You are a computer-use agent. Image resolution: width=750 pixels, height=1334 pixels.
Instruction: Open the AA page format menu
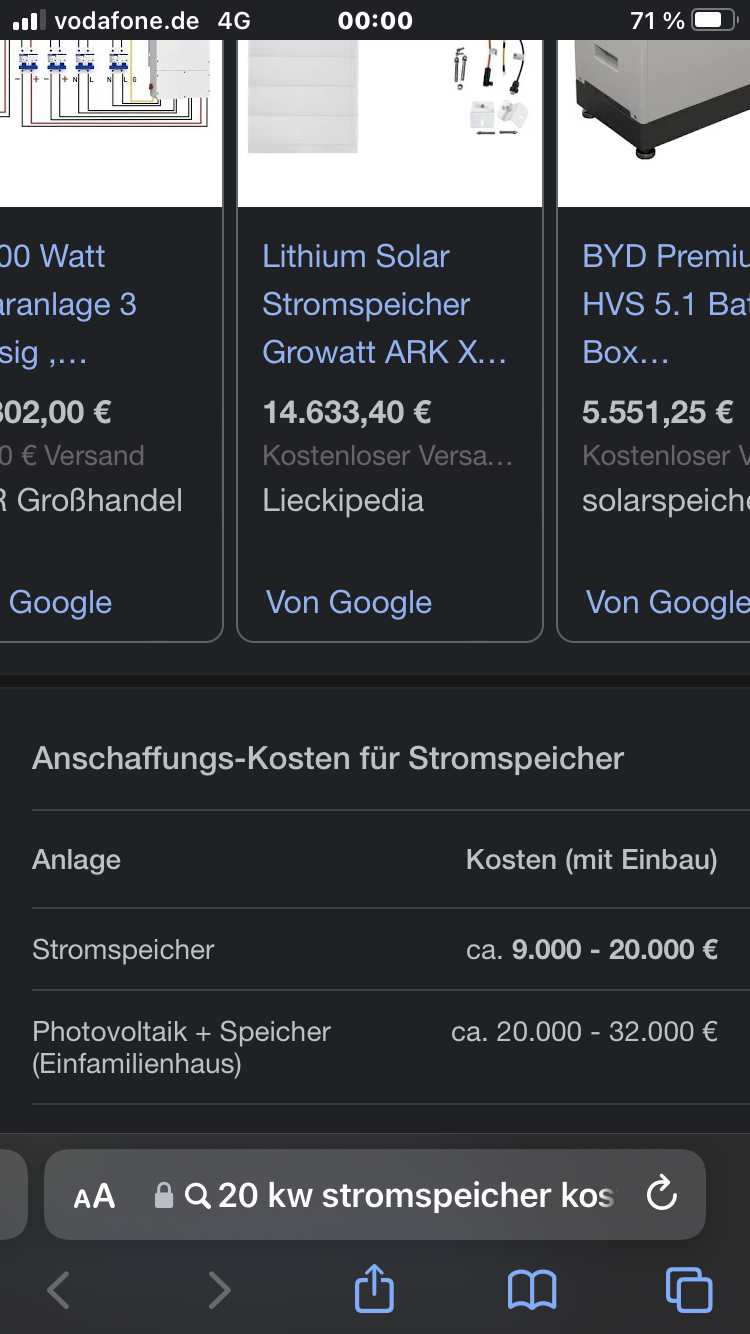95,1196
